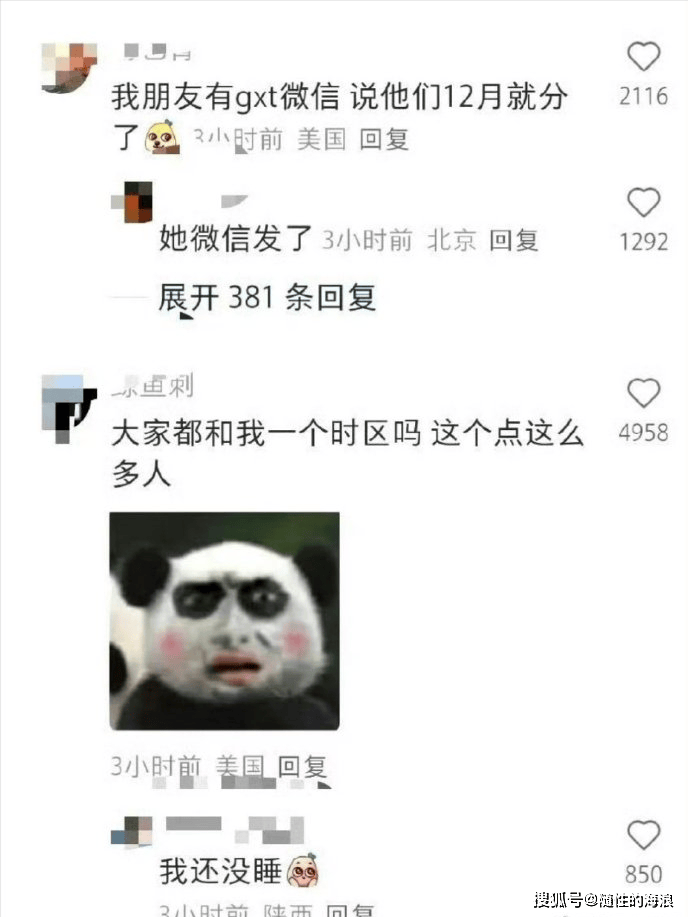
Task: Reply to 她微信发了 from 北京
Action: point(514,240)
